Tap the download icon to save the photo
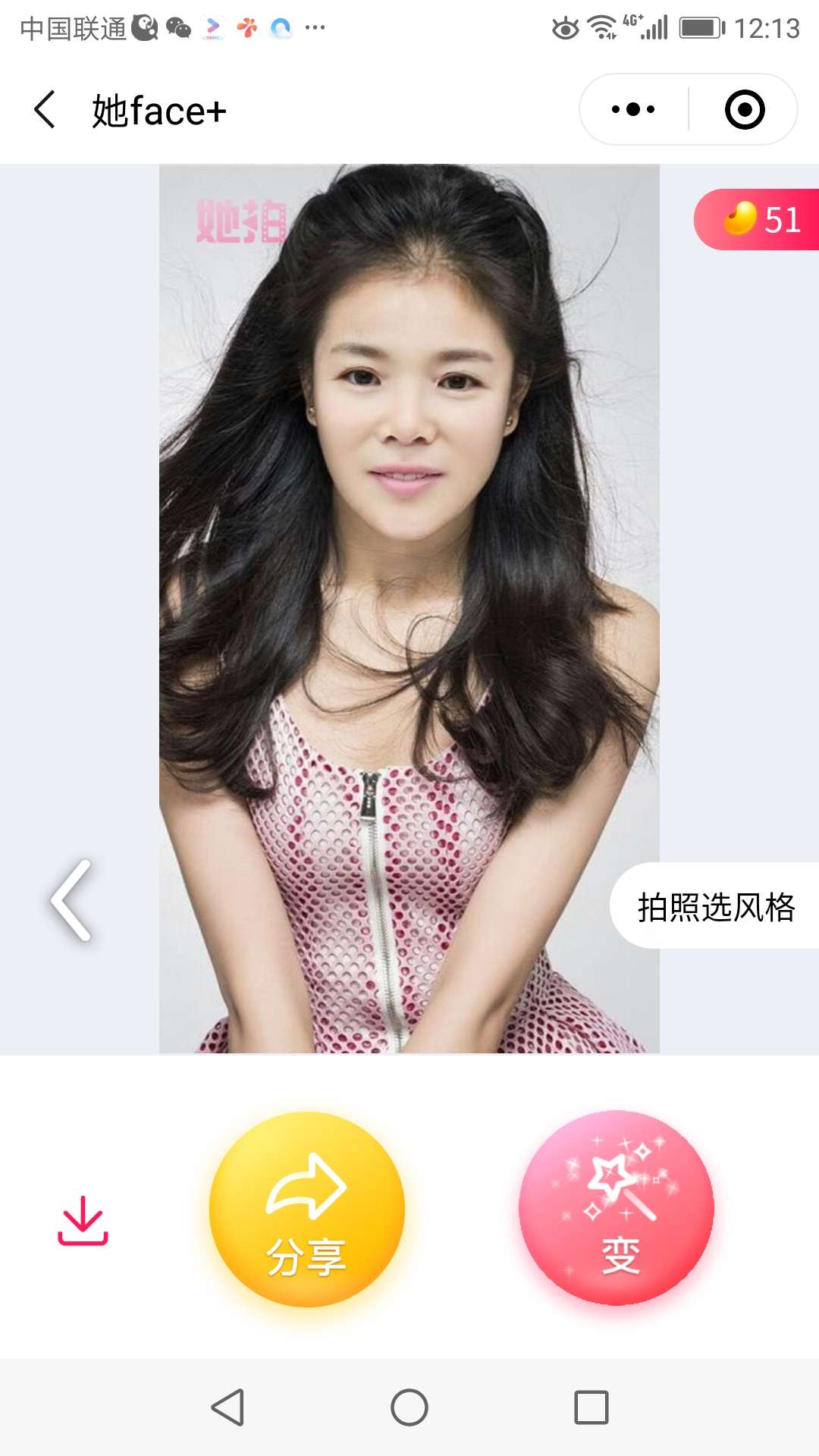The image size is (819, 1456). click(83, 1223)
